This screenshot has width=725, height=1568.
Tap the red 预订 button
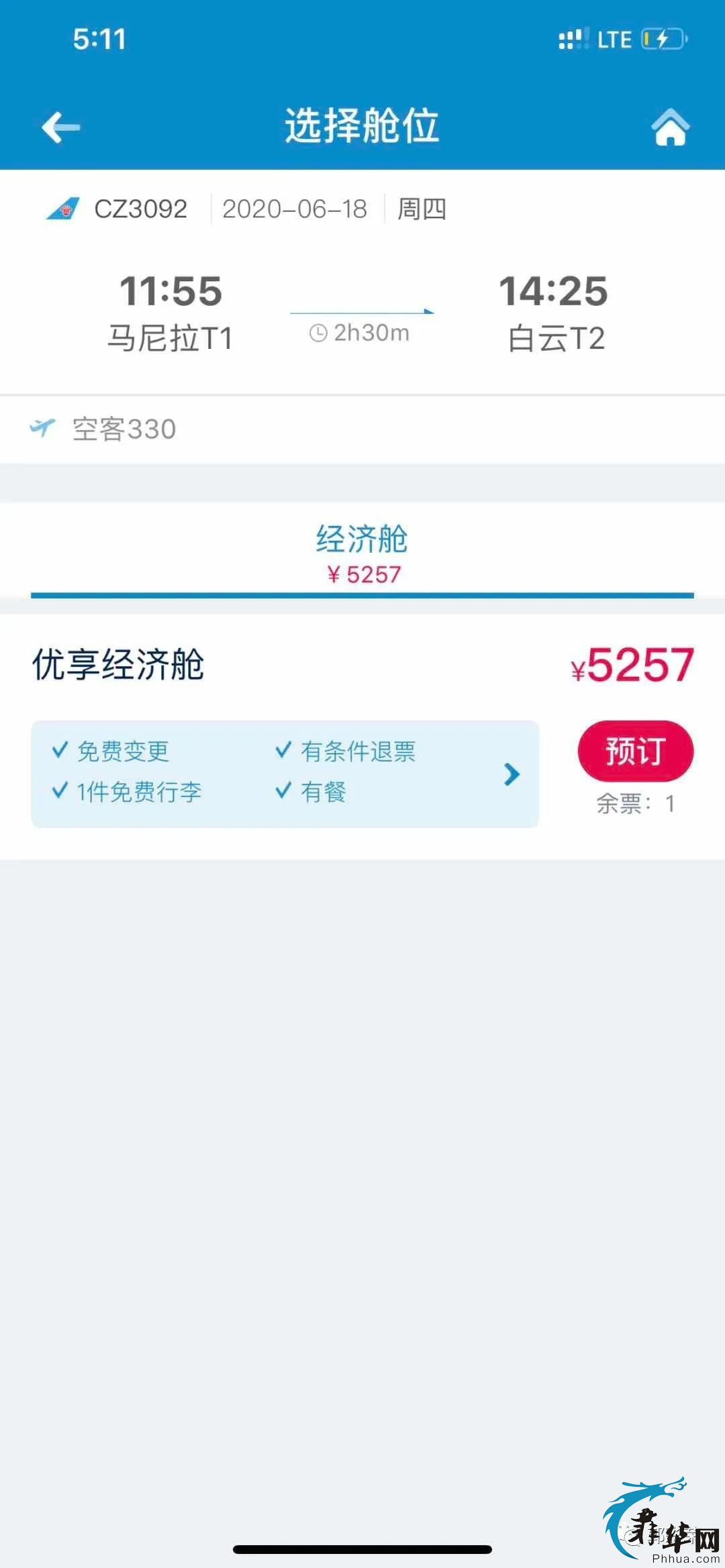(x=635, y=751)
